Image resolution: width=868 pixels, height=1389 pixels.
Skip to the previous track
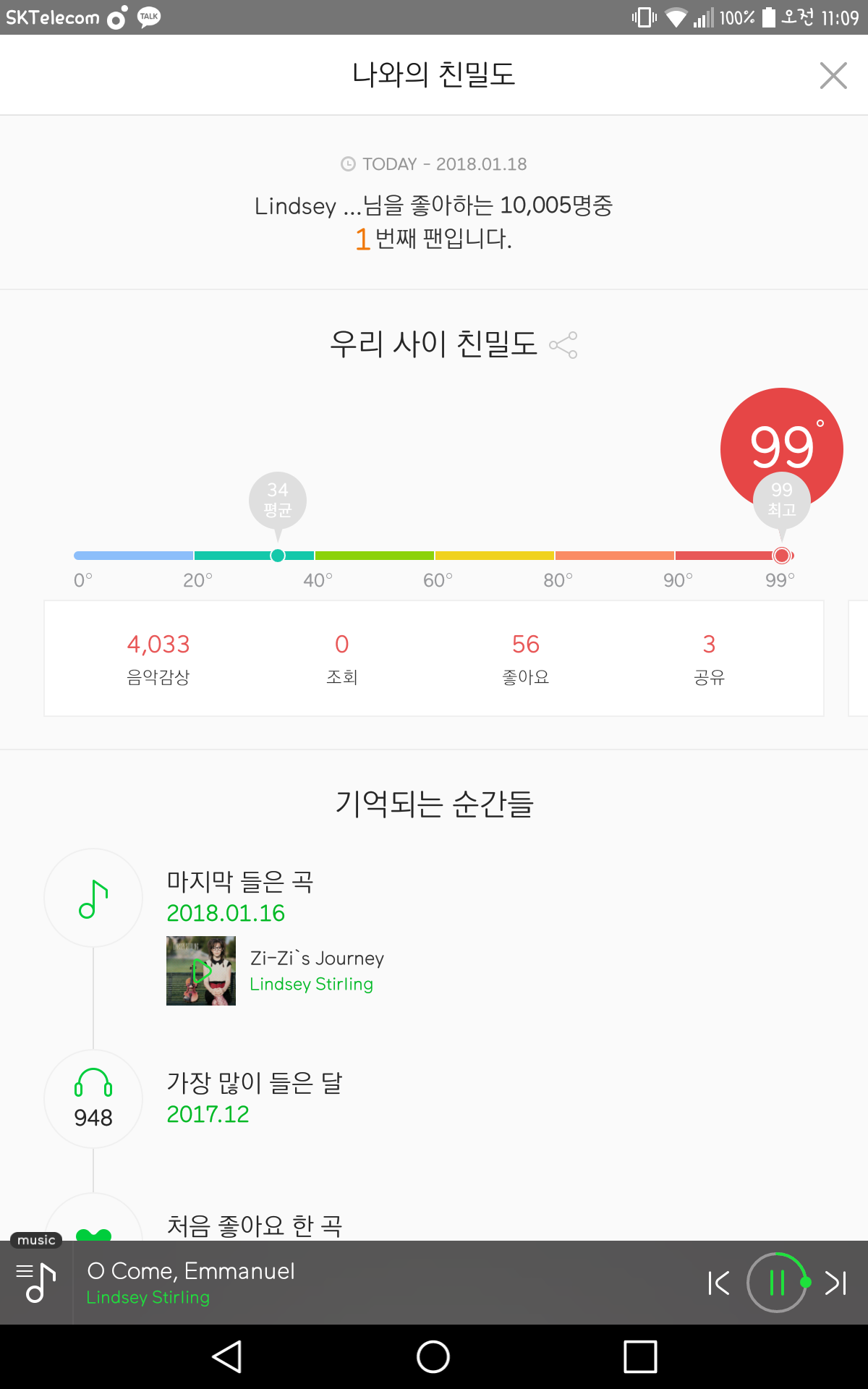[718, 1283]
